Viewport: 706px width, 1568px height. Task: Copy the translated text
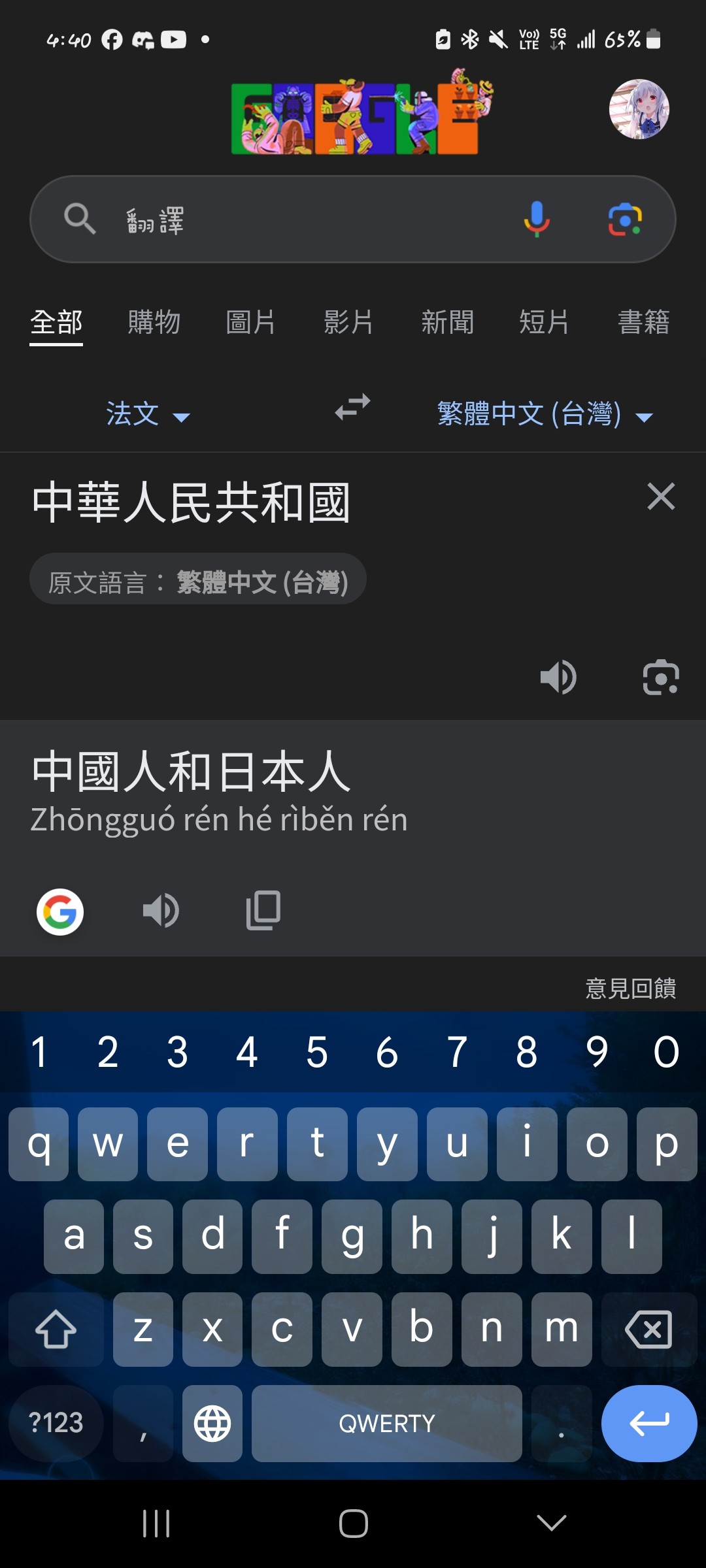coord(263,911)
